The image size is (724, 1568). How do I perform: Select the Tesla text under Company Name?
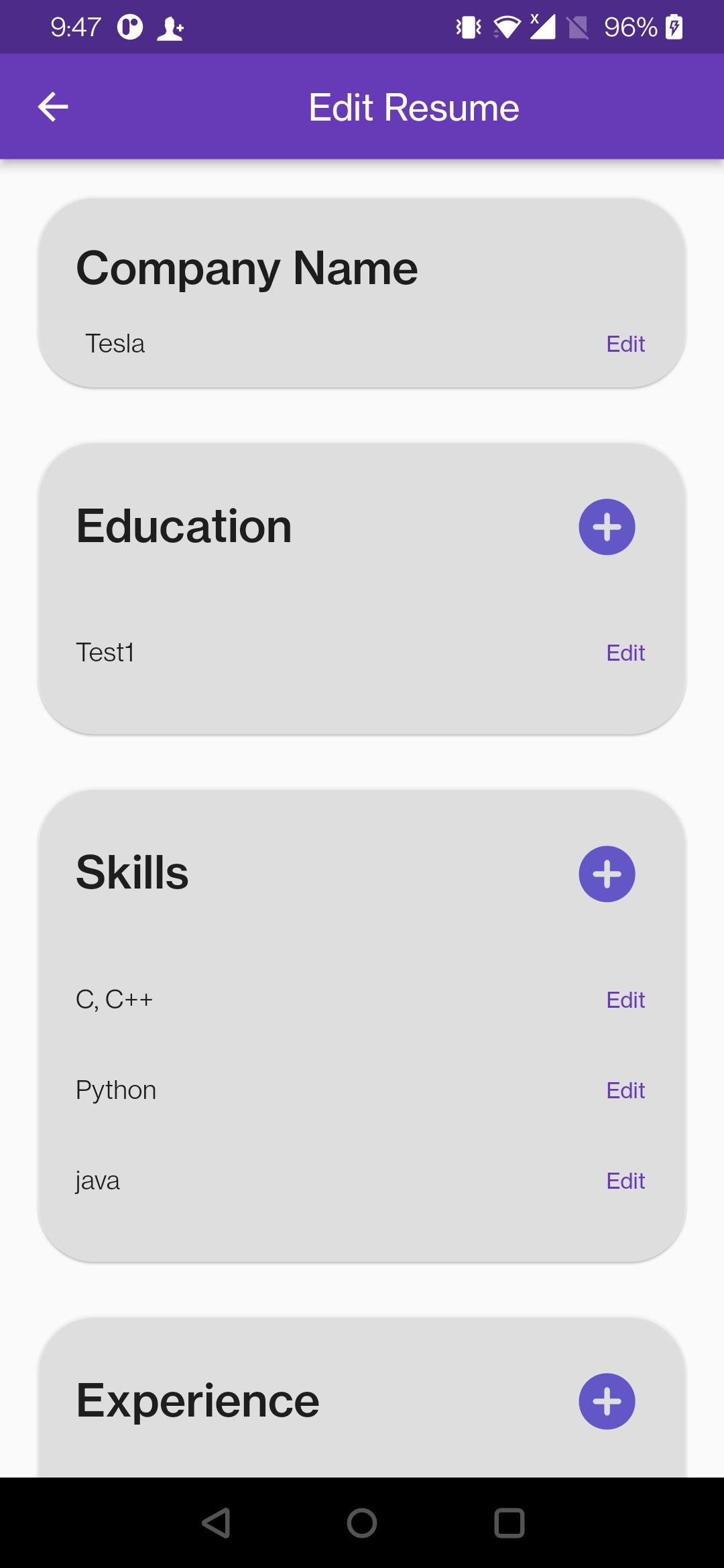coord(115,344)
